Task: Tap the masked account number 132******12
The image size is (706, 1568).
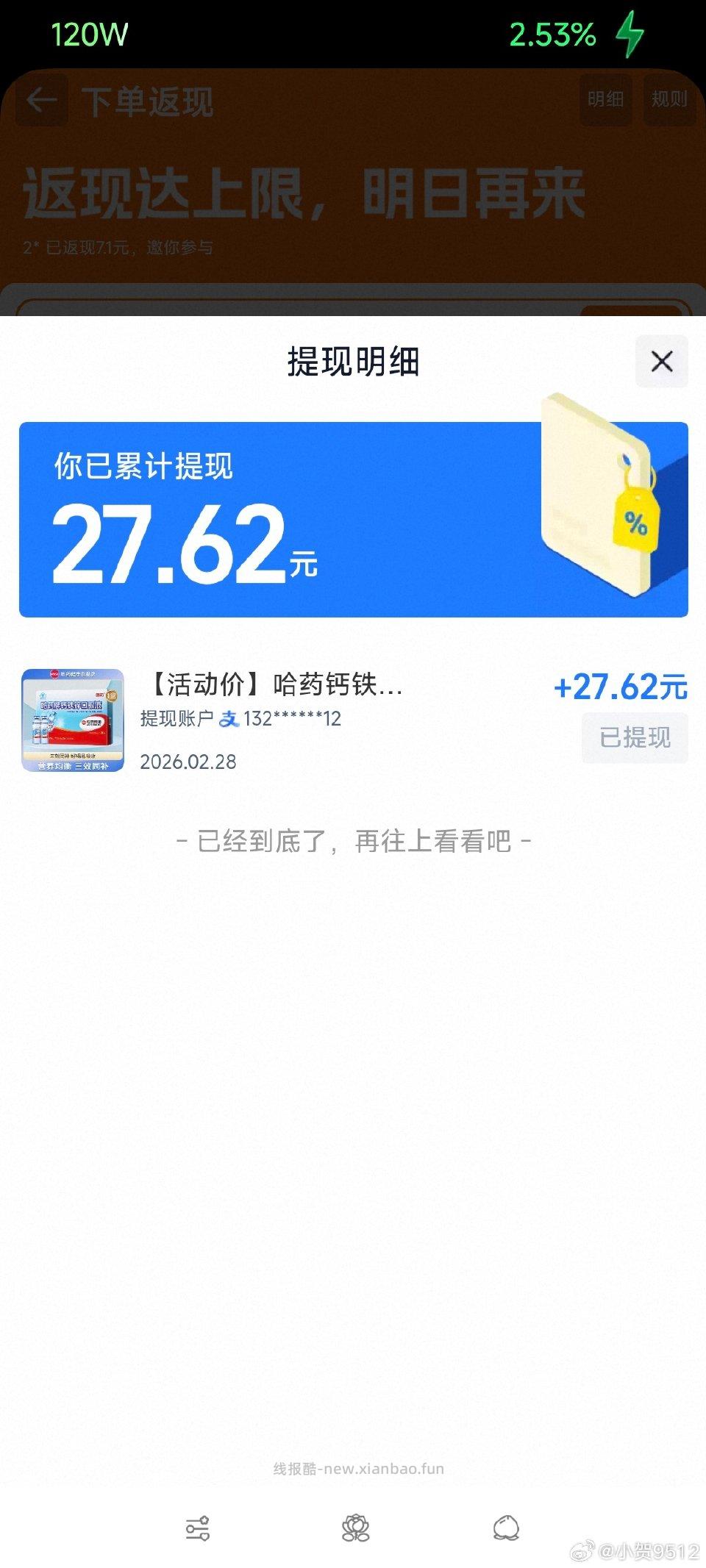Action: [x=291, y=720]
